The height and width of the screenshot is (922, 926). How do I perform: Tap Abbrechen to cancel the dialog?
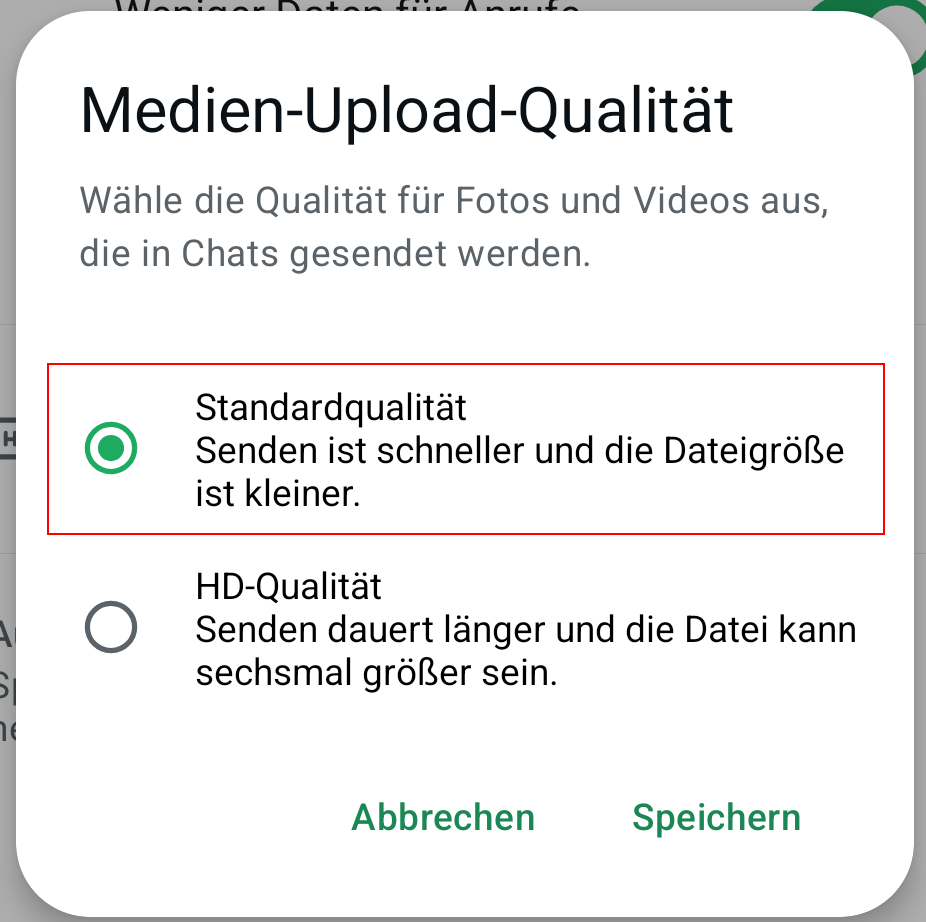point(443,817)
